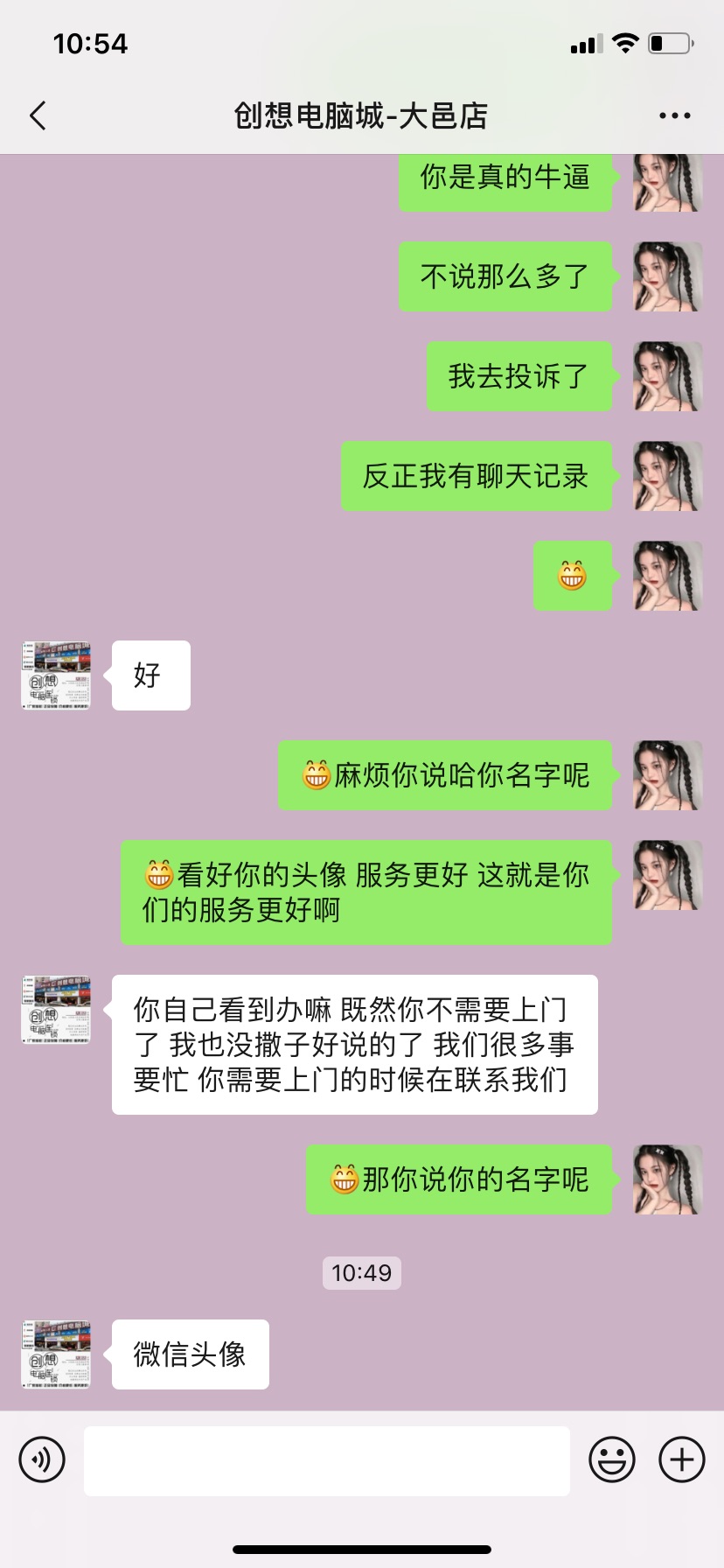Go back to the chat list
The height and width of the screenshot is (1568, 724).
pos(38,115)
